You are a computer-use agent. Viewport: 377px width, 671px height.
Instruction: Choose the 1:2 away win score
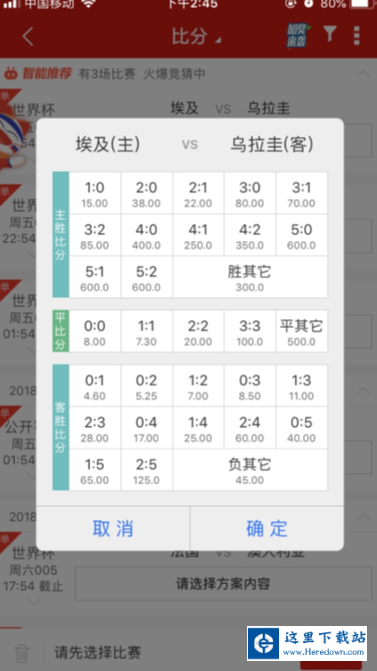click(x=198, y=386)
